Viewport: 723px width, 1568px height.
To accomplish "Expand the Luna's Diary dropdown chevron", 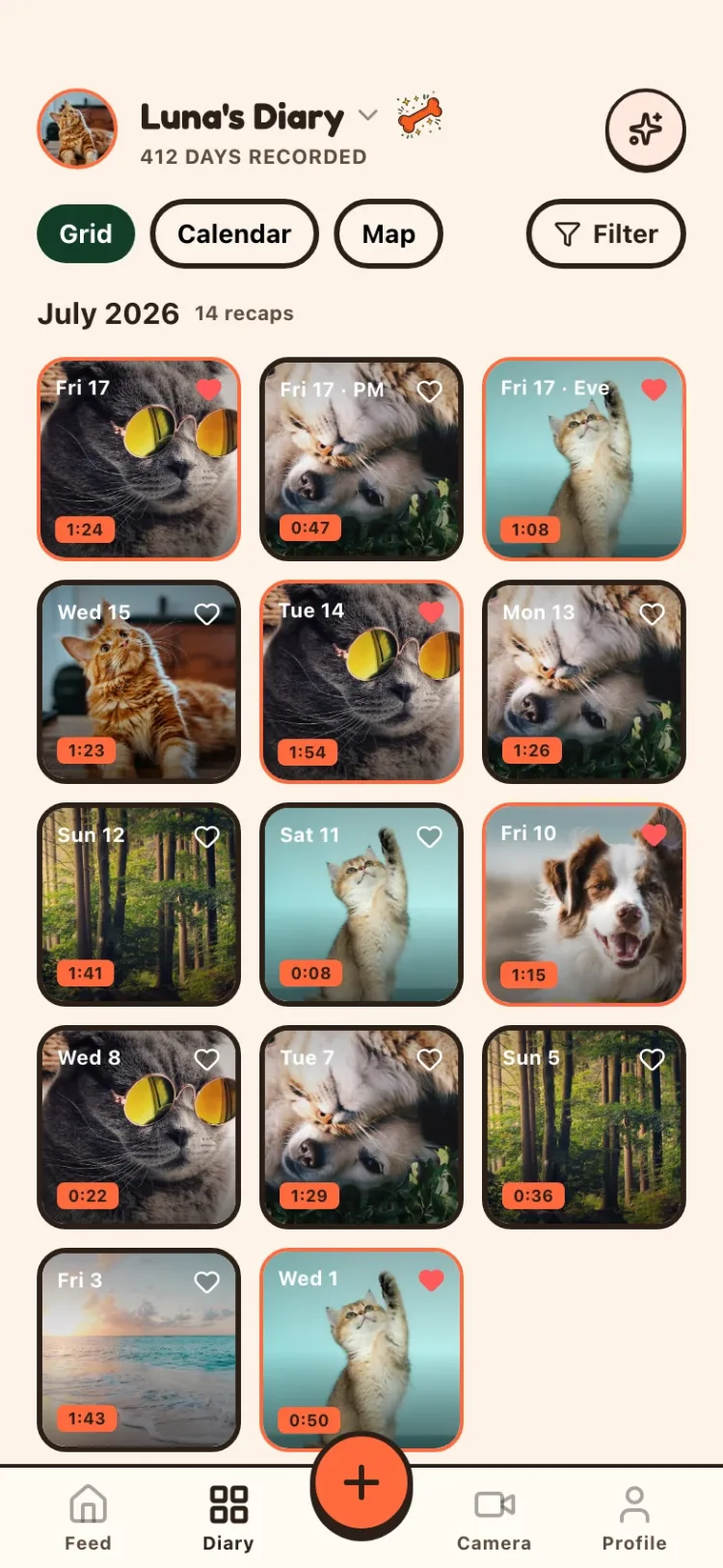I will click(367, 116).
